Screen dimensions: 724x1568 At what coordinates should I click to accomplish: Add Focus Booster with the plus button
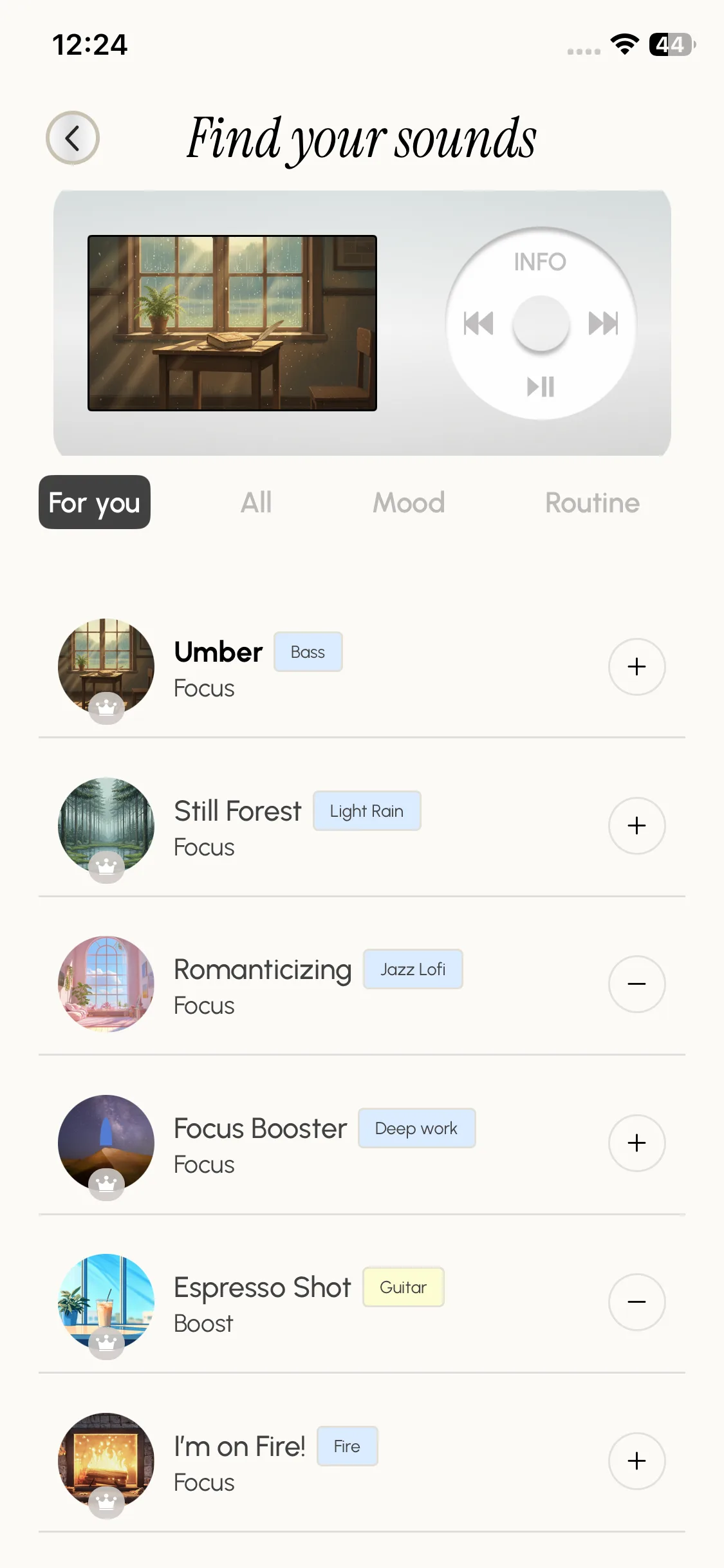coord(636,1143)
